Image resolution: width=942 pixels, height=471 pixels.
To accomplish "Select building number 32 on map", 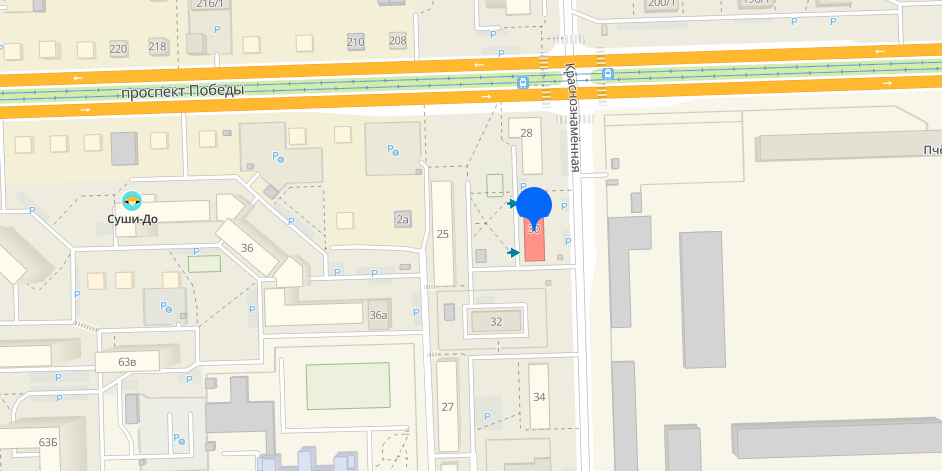I will (496, 321).
